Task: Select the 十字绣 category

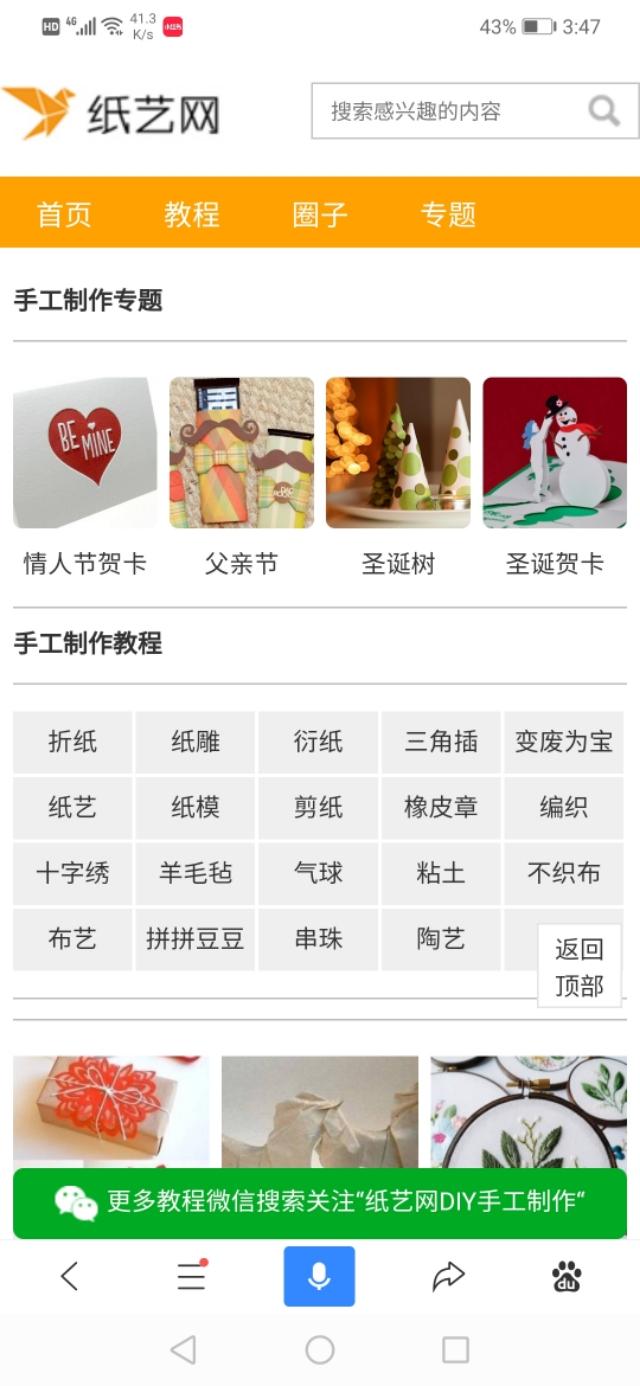Action: click(x=73, y=873)
